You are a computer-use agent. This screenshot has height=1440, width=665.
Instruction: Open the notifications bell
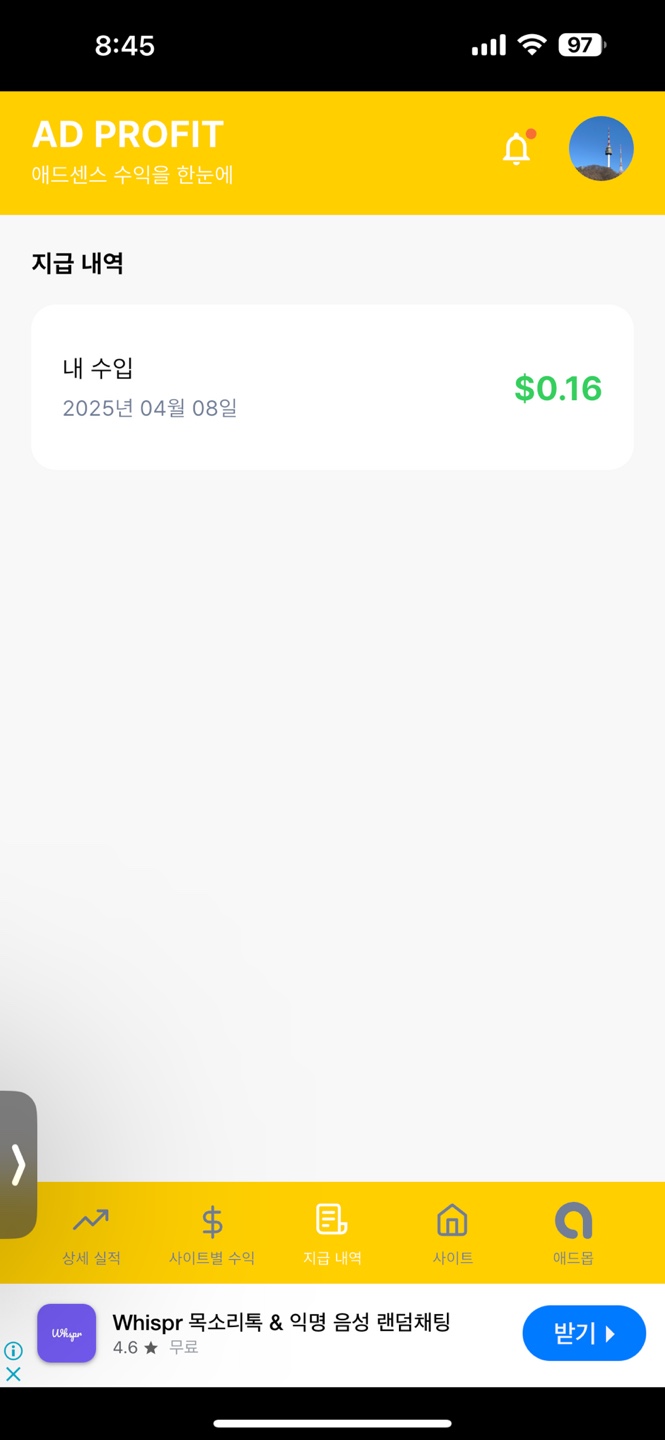coord(516,149)
